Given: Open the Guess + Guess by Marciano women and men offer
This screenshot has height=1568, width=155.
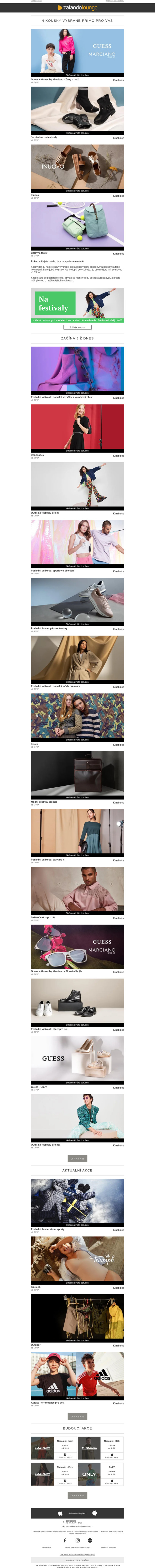Looking at the screenshot, I should (x=77, y=52).
